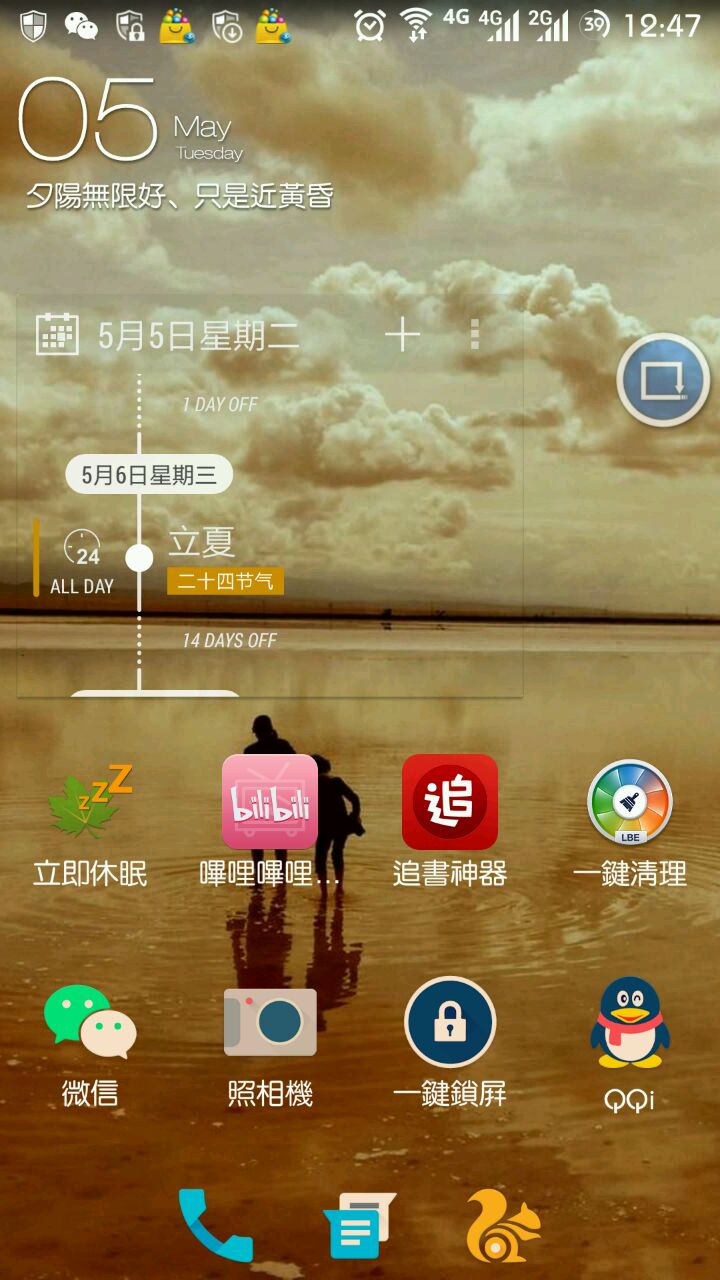Launch UC Browser from the dock
The width and height of the screenshot is (720, 1280).
(x=503, y=1225)
